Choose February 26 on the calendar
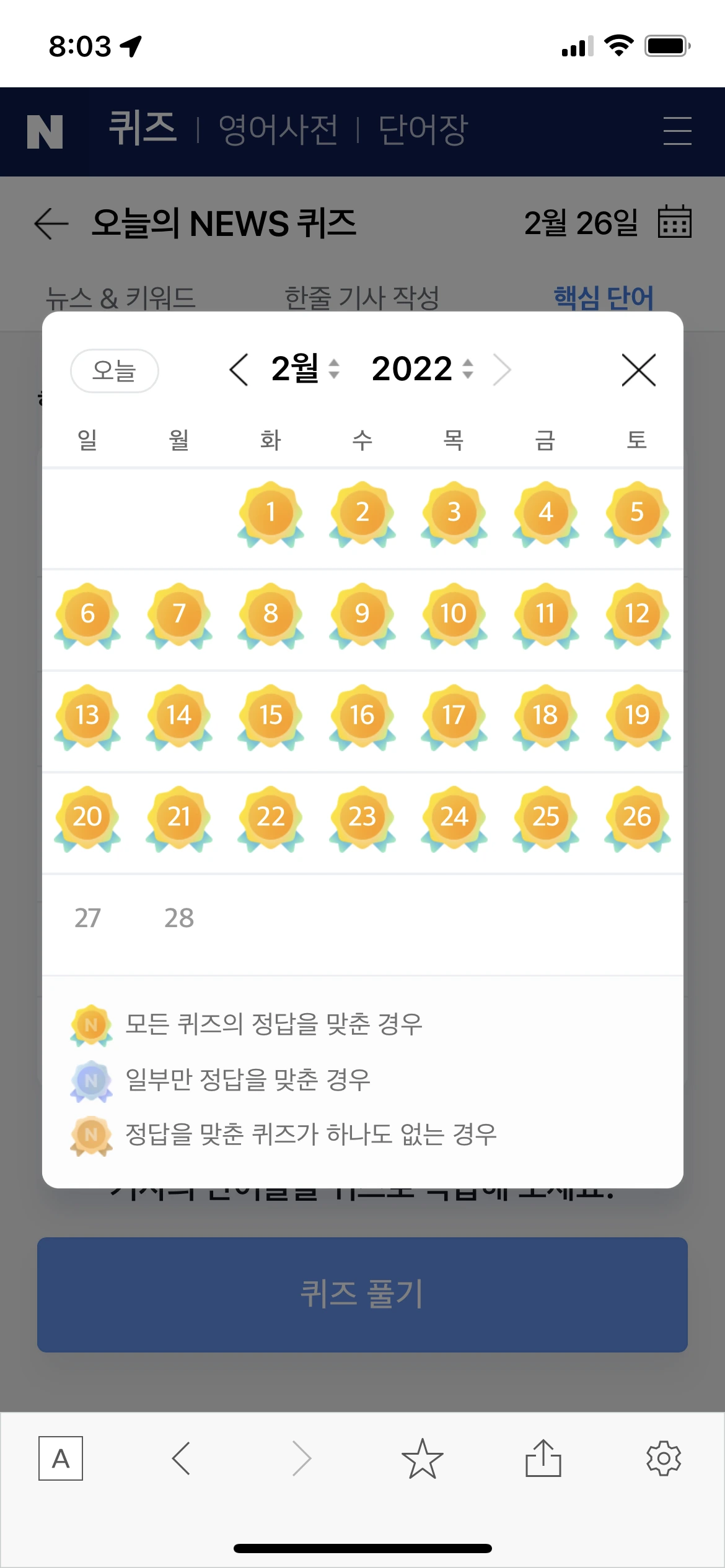This screenshot has width=725, height=1568. click(x=637, y=817)
